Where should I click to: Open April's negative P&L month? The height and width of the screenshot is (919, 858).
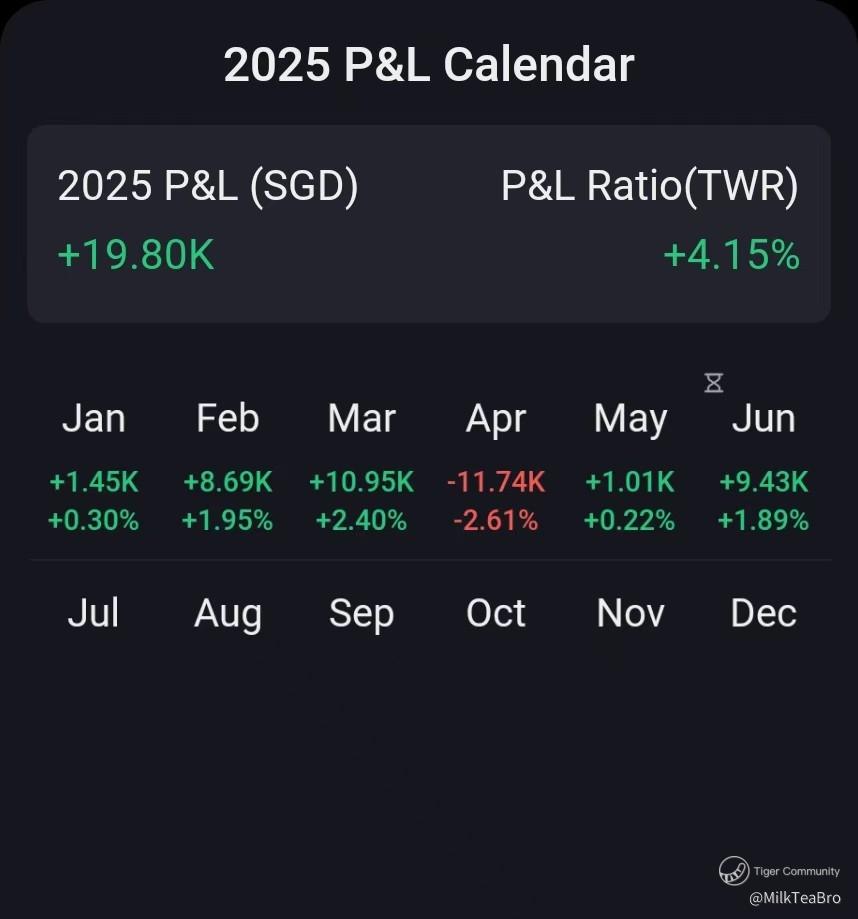point(496,467)
